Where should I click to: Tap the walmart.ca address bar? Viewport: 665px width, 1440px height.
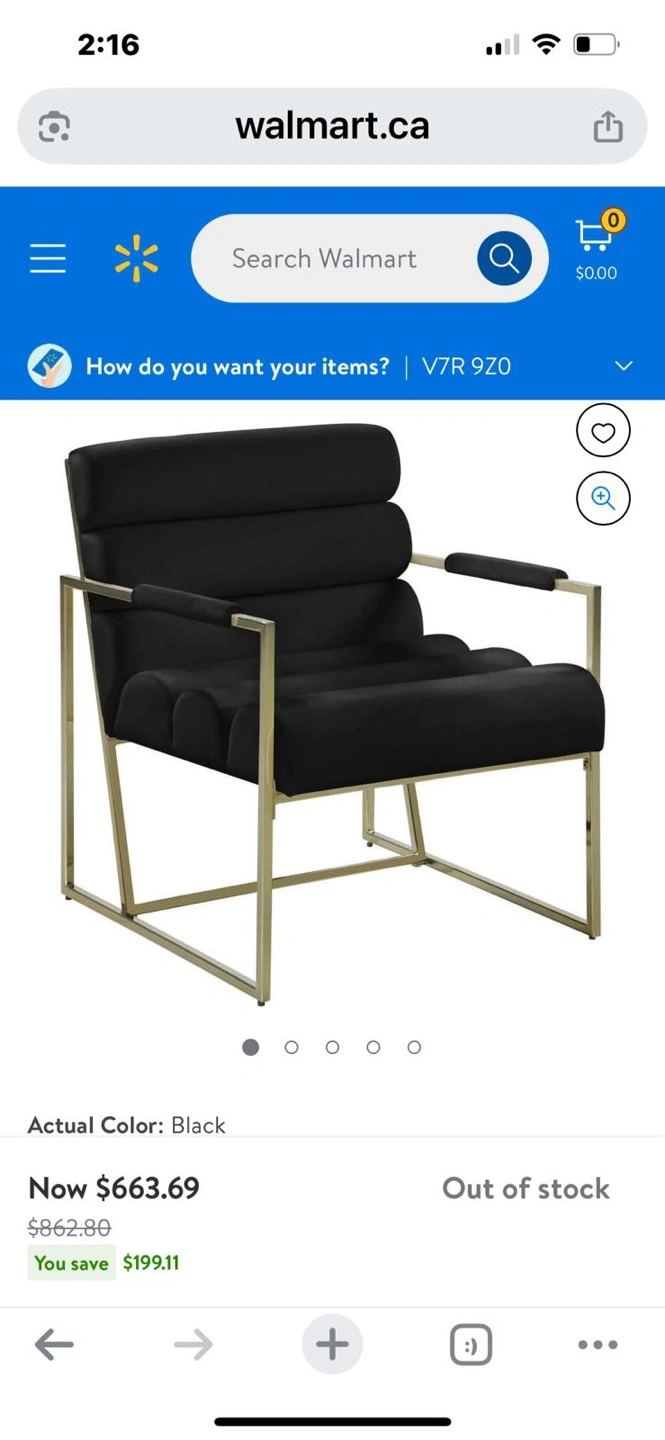tap(332, 126)
